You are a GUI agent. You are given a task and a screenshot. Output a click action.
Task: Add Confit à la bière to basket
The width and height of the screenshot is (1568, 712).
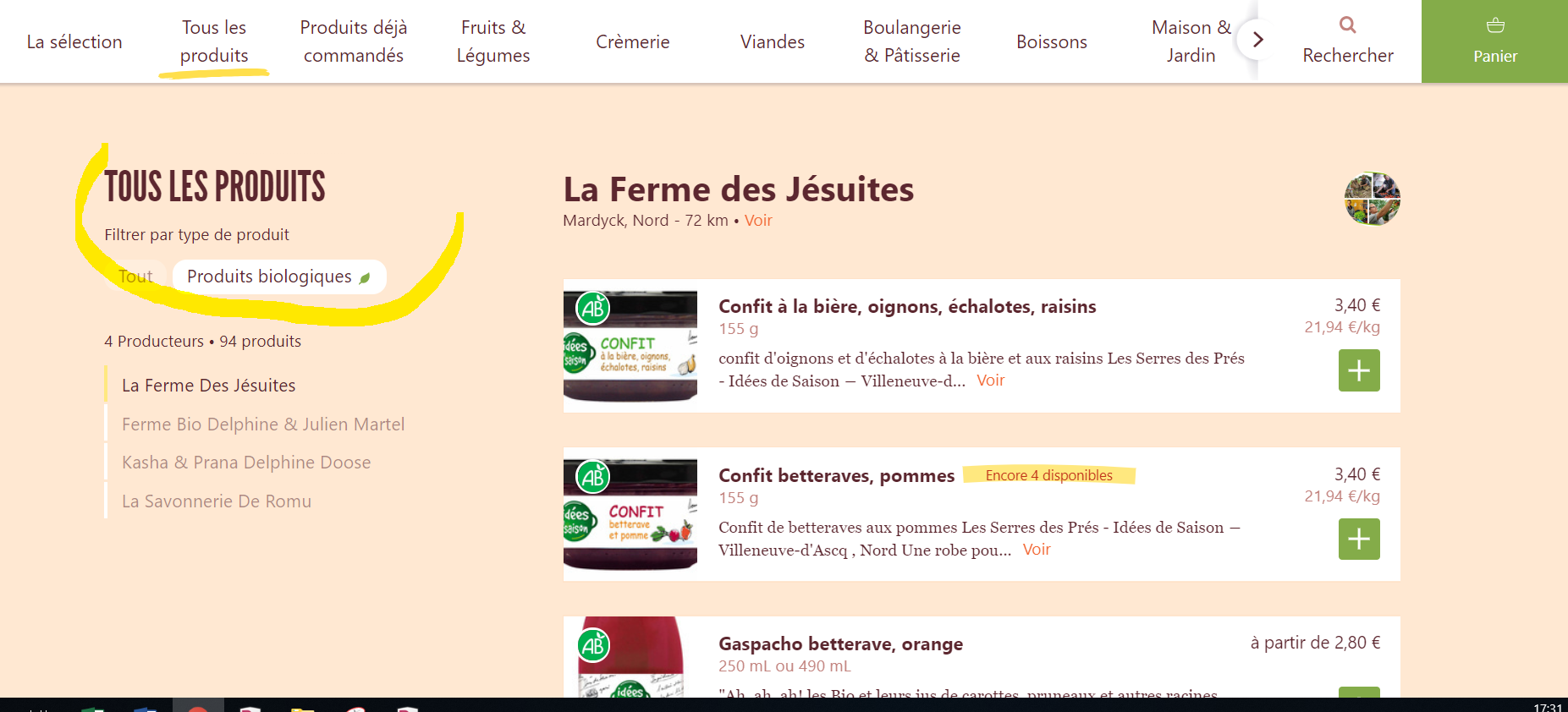coord(1358,370)
